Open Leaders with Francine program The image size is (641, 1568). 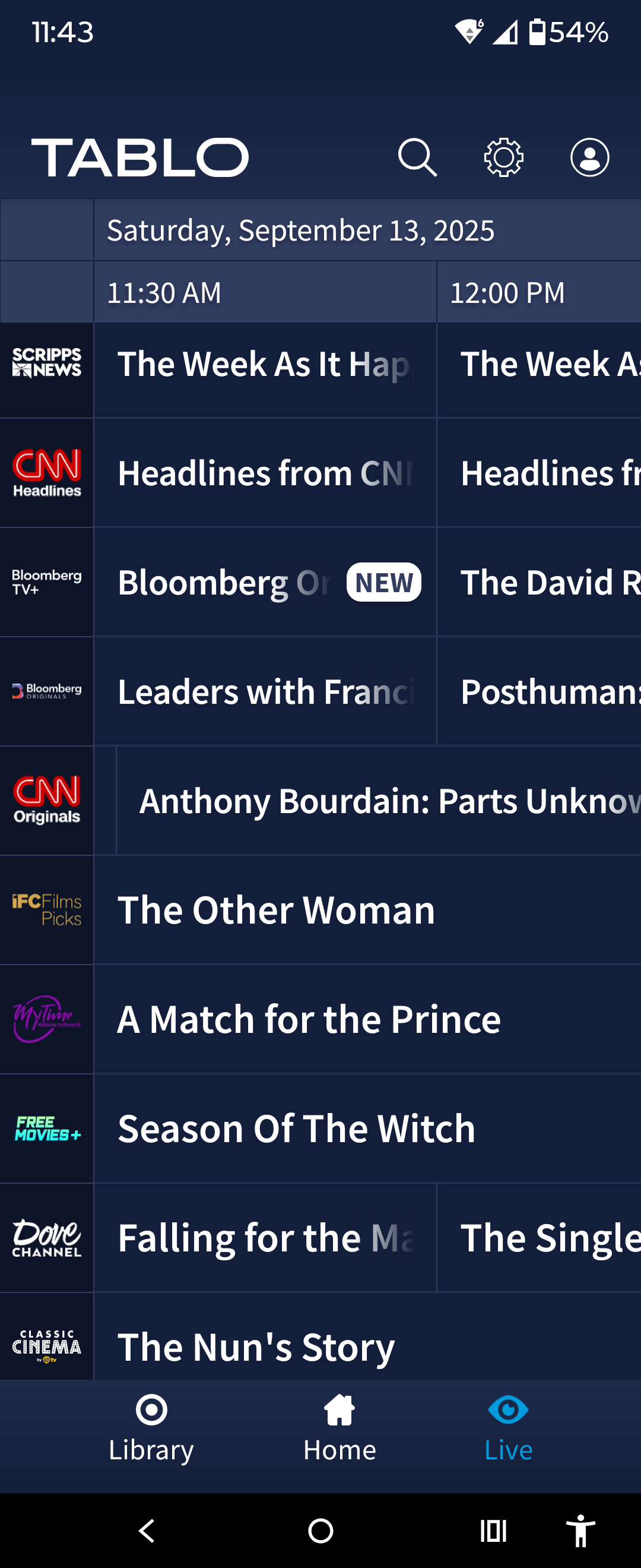click(x=265, y=691)
